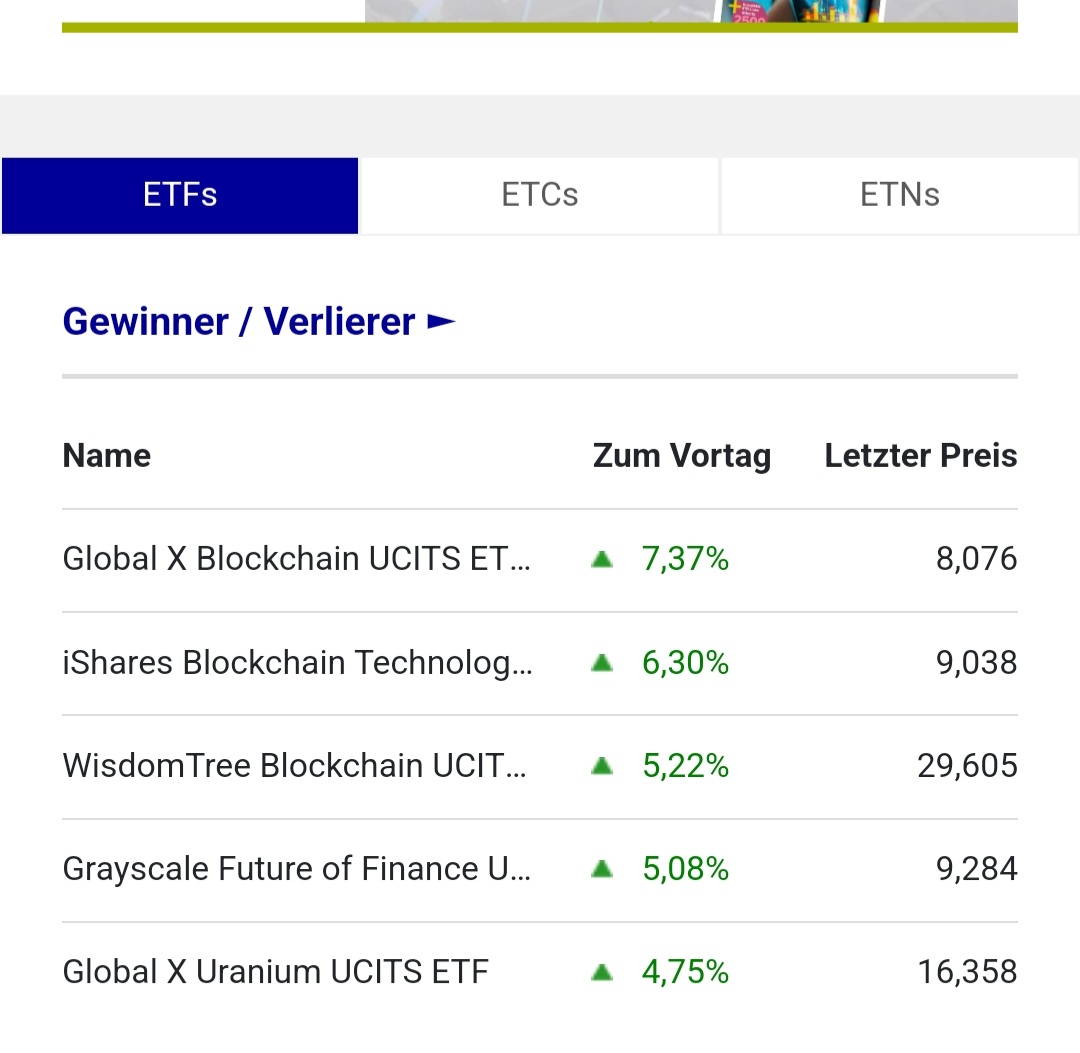1080x1053 pixels.
Task: Select the ETNs tab
Action: pyautogui.click(x=899, y=195)
